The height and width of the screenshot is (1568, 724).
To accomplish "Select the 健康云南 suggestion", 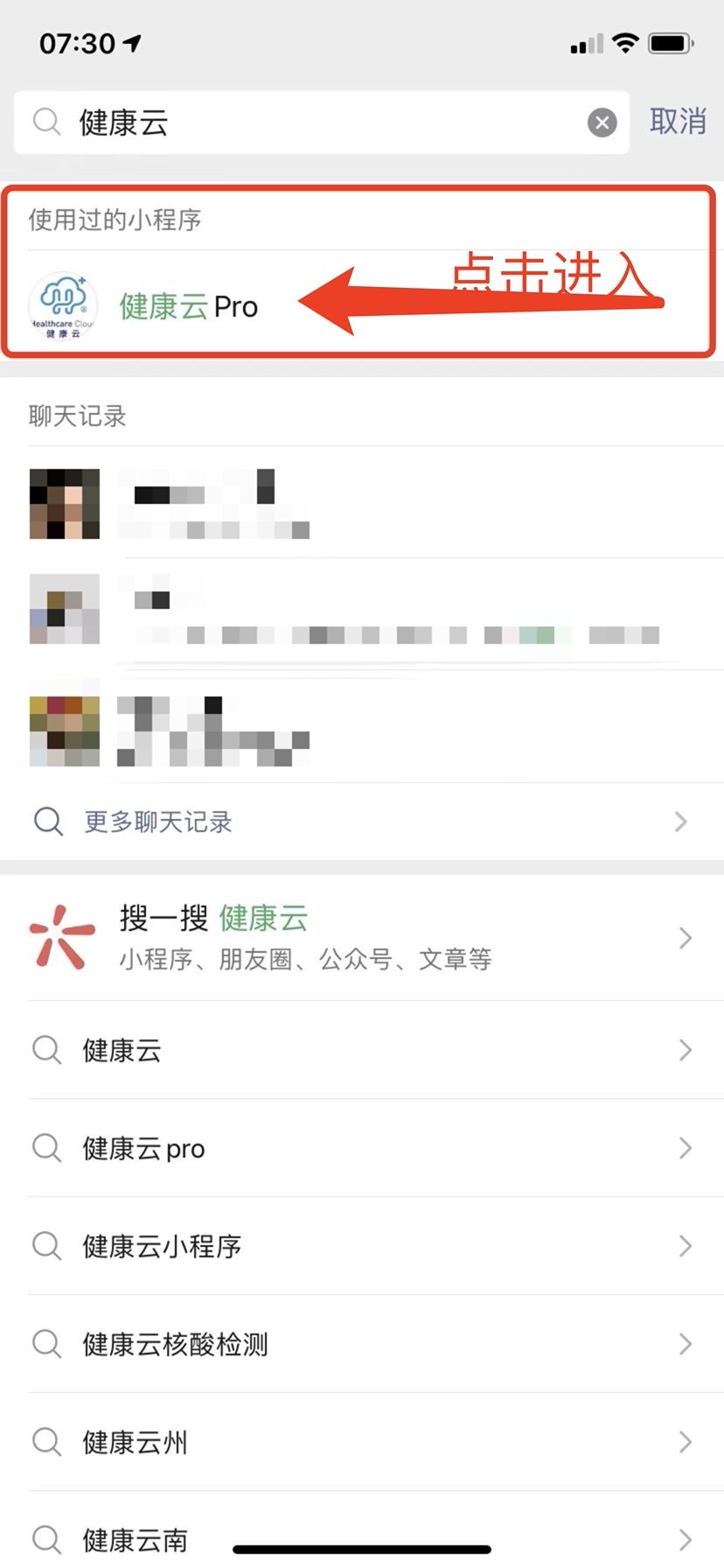I will [x=136, y=1539].
